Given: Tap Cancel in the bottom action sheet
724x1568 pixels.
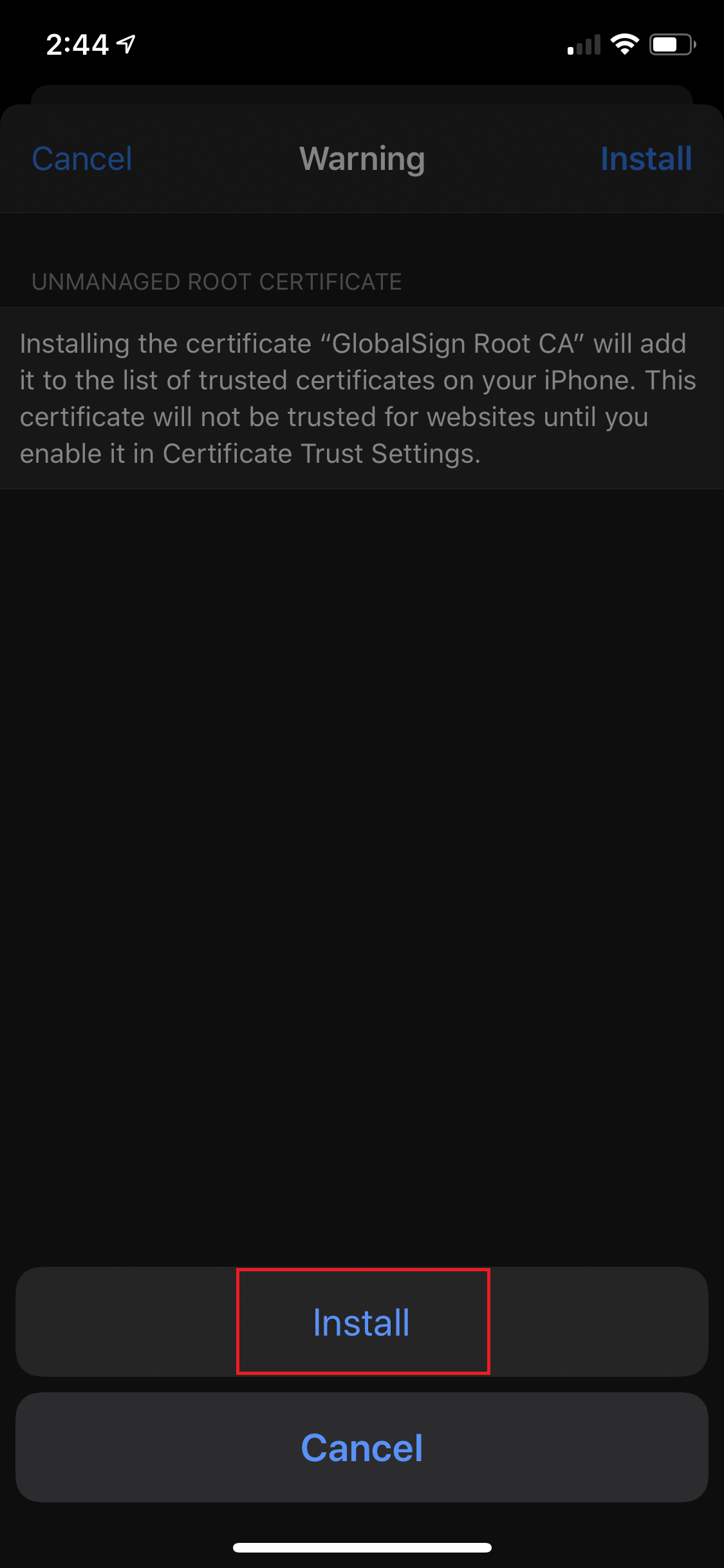Looking at the screenshot, I should click(362, 1448).
